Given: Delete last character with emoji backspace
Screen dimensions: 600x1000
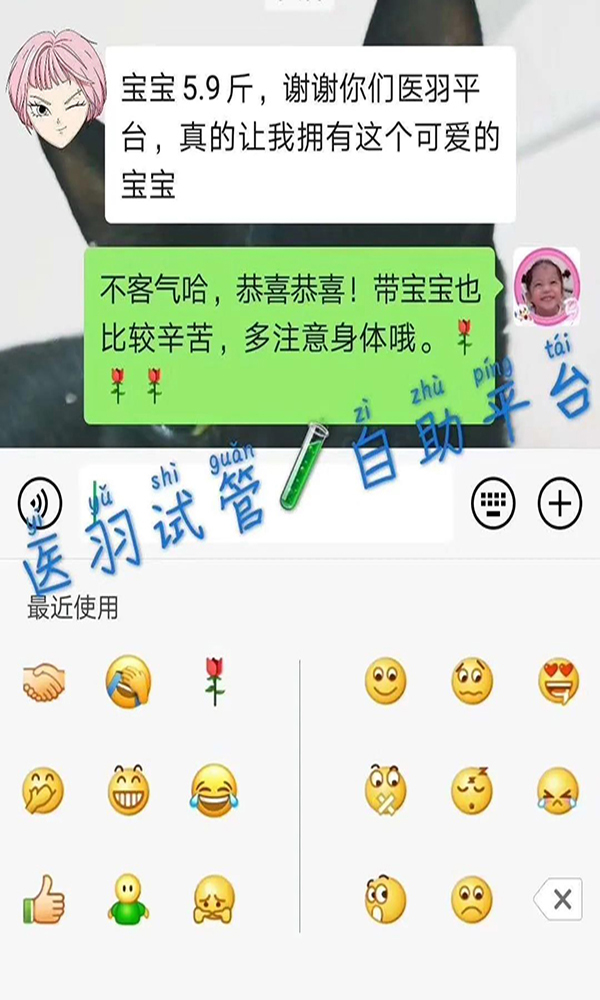Looking at the screenshot, I should tap(558, 899).
